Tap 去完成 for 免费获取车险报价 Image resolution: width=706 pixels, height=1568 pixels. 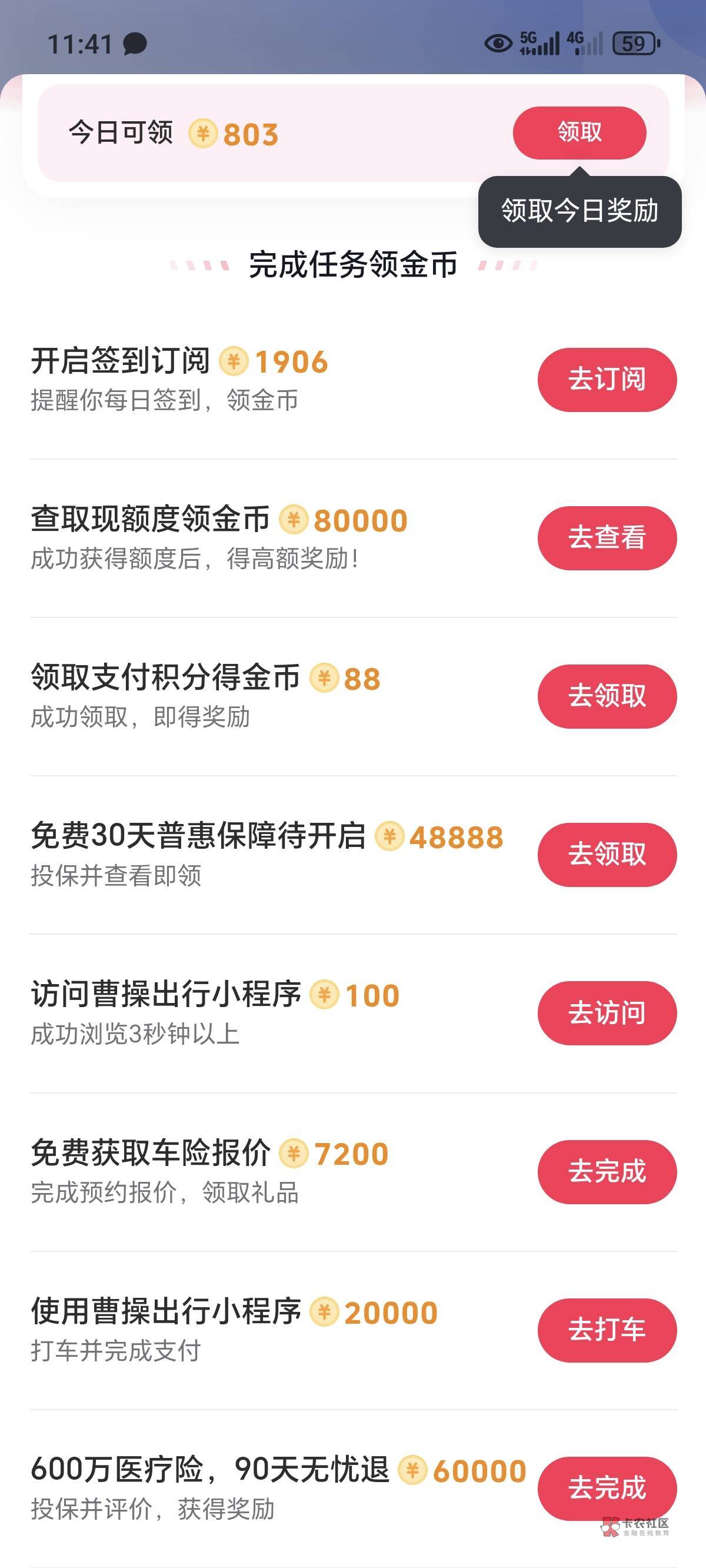[607, 1171]
